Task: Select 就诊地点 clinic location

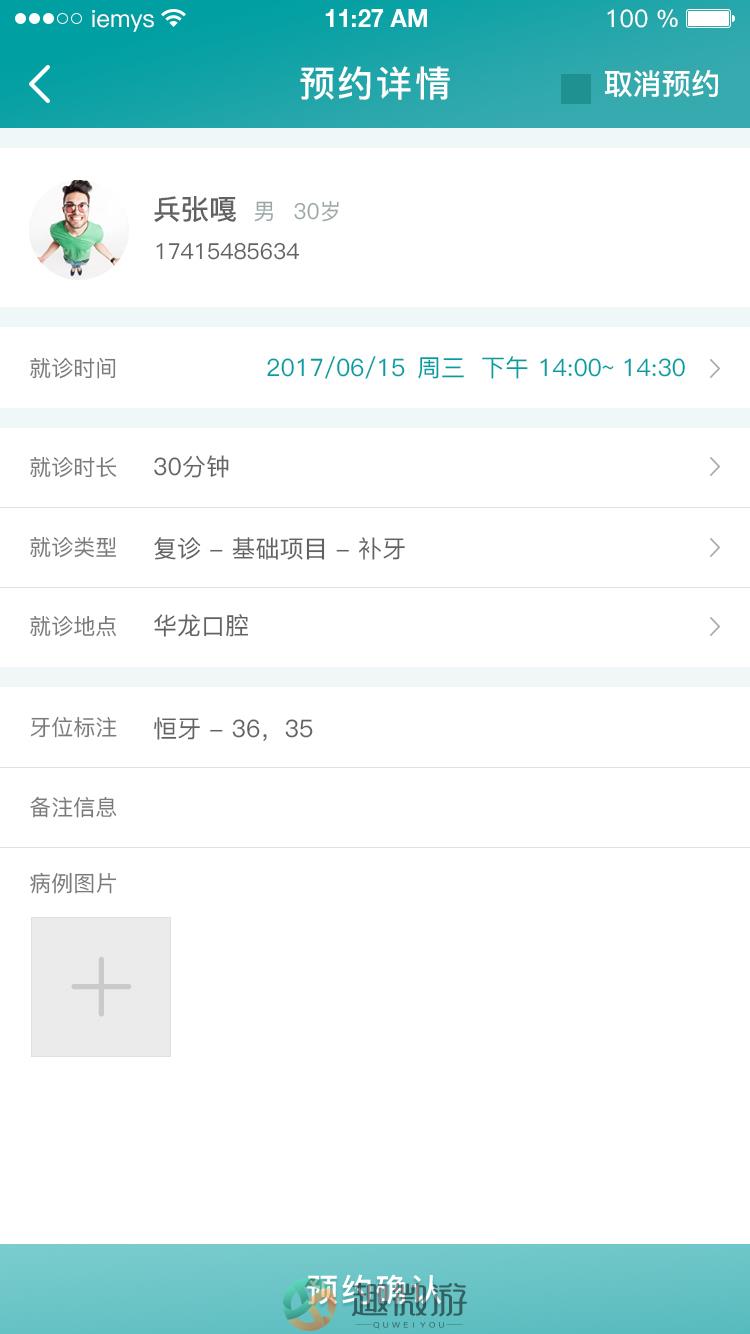Action: (375, 627)
